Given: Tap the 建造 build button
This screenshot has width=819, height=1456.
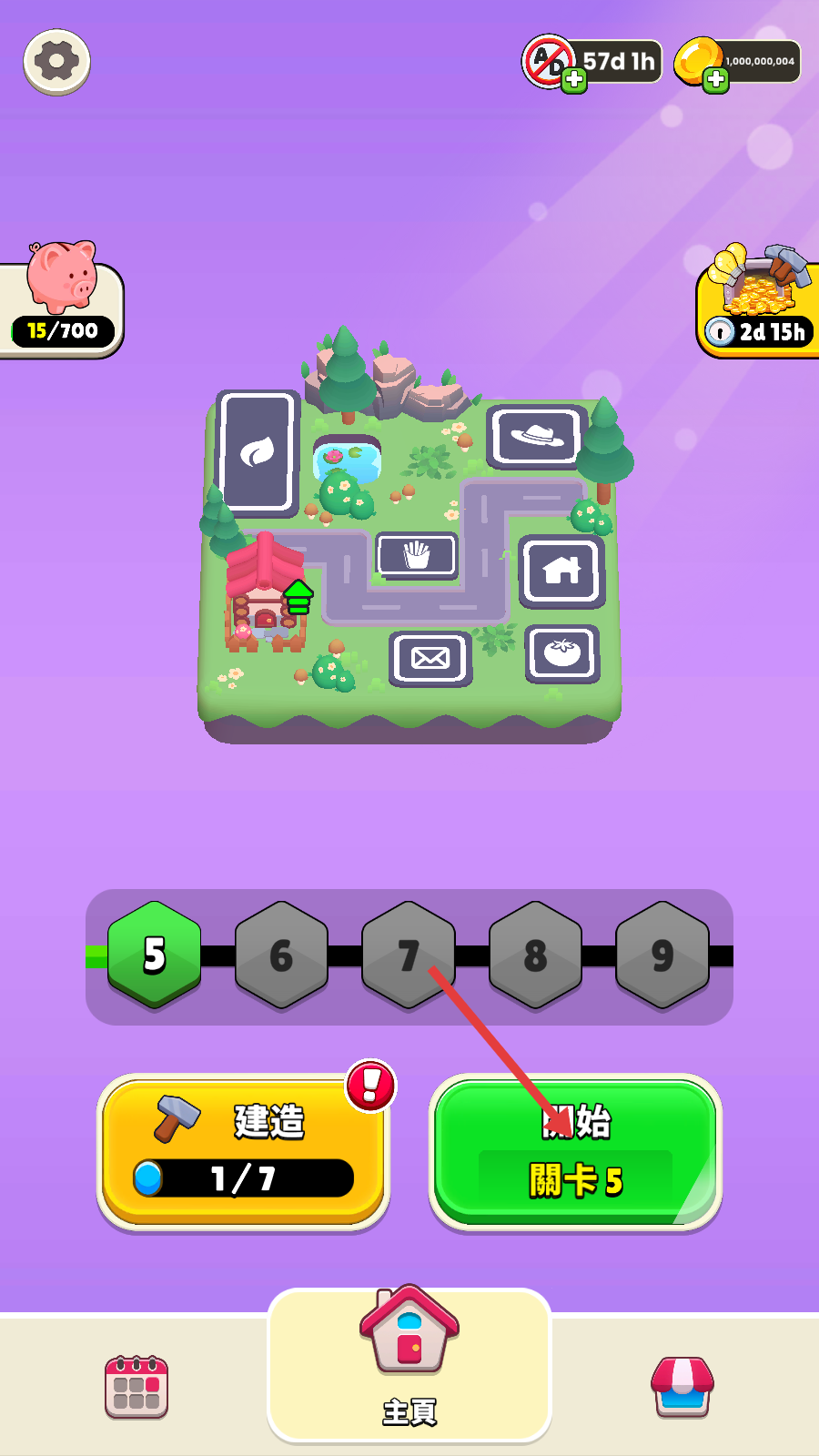Looking at the screenshot, I should tap(243, 1151).
